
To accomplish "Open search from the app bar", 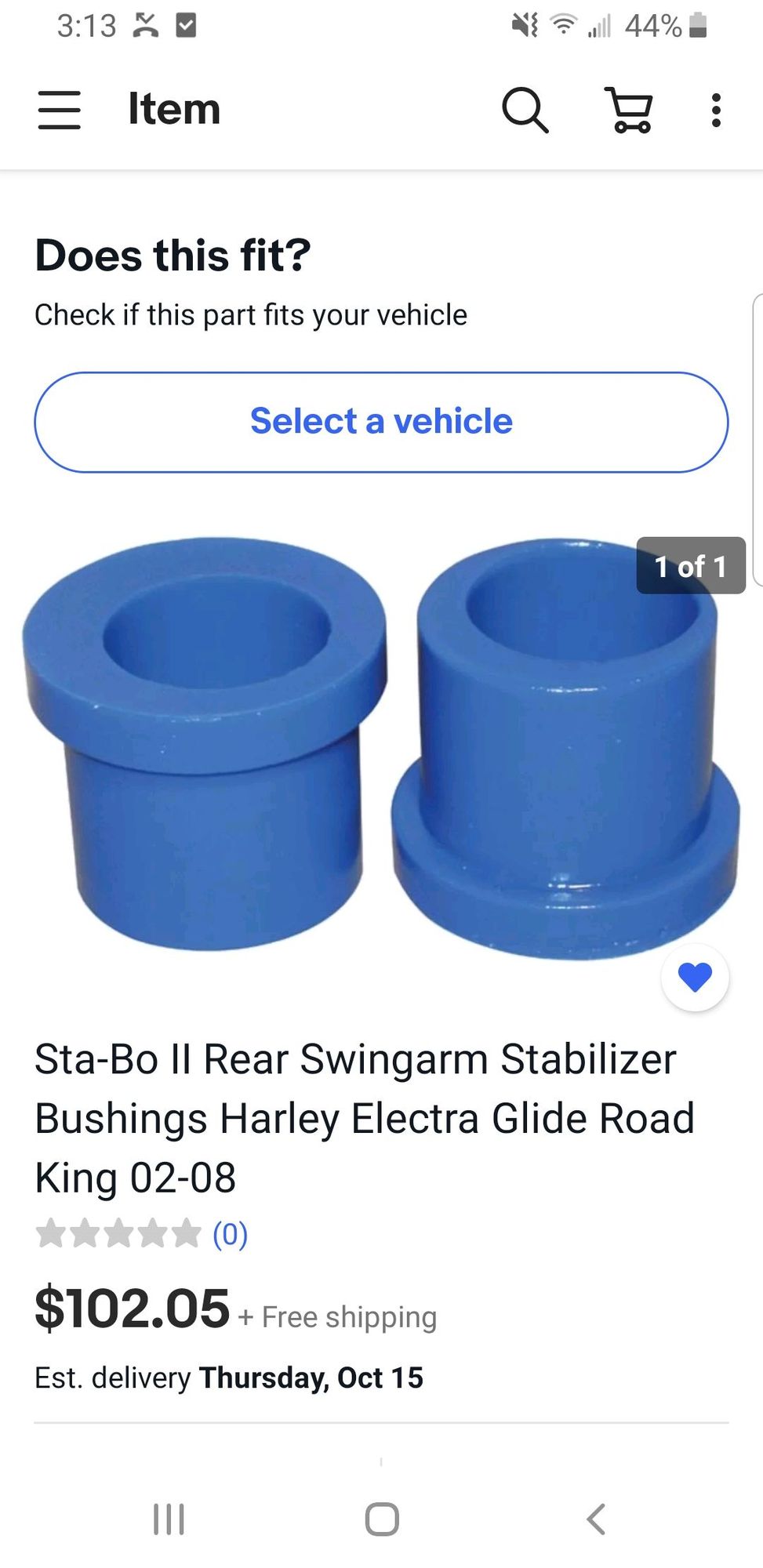I will pyautogui.click(x=525, y=110).
